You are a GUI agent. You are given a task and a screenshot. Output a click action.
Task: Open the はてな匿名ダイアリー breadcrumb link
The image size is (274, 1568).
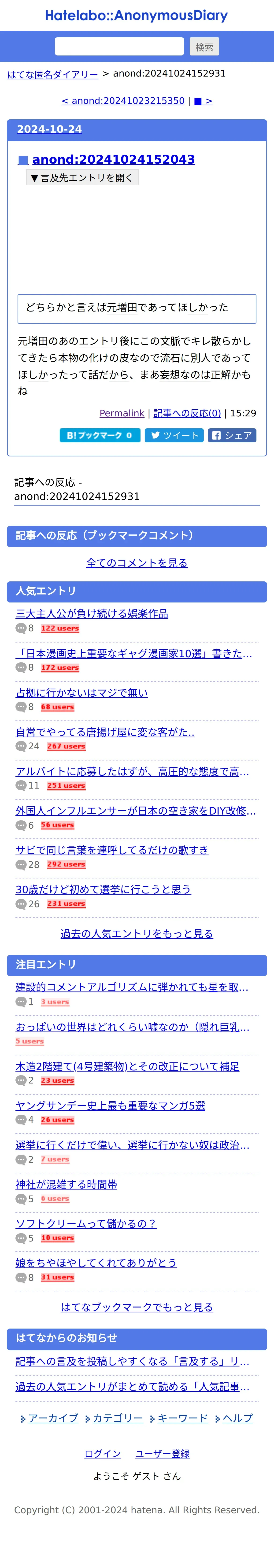click(52, 74)
